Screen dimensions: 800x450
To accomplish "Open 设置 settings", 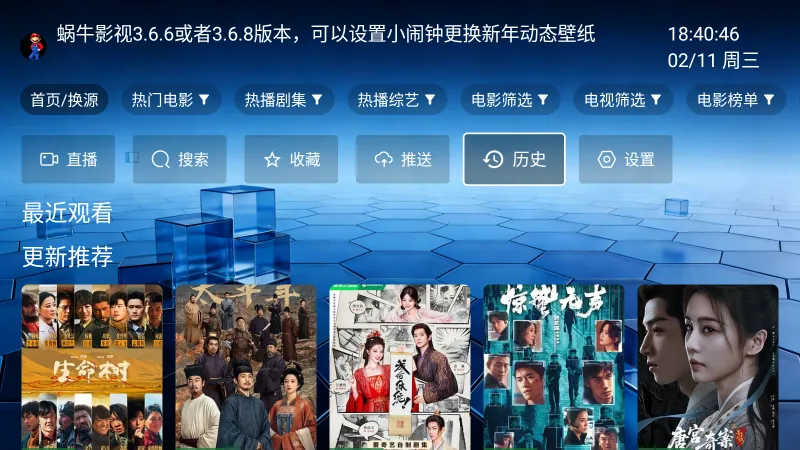I will pyautogui.click(x=626, y=159).
